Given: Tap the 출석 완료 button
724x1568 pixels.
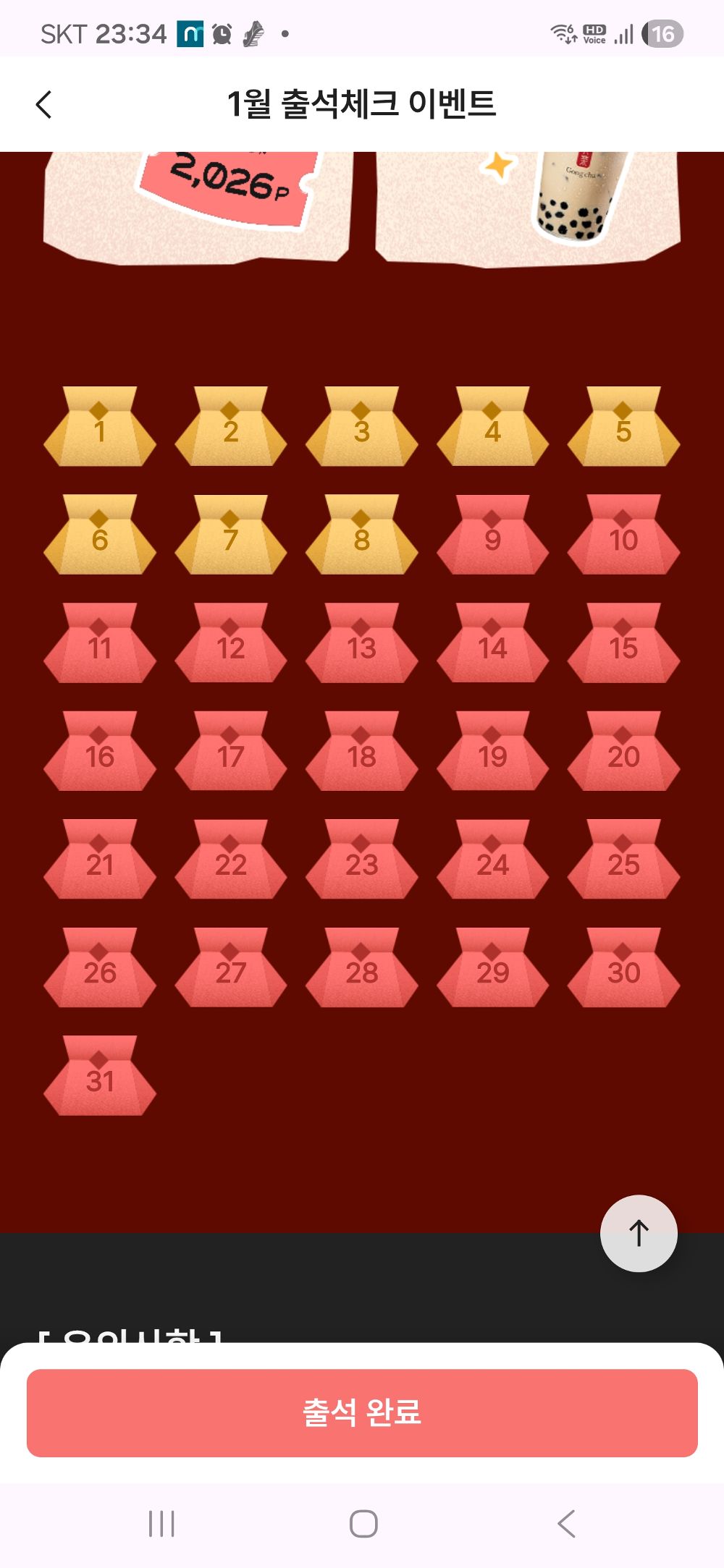Looking at the screenshot, I should click(362, 1412).
